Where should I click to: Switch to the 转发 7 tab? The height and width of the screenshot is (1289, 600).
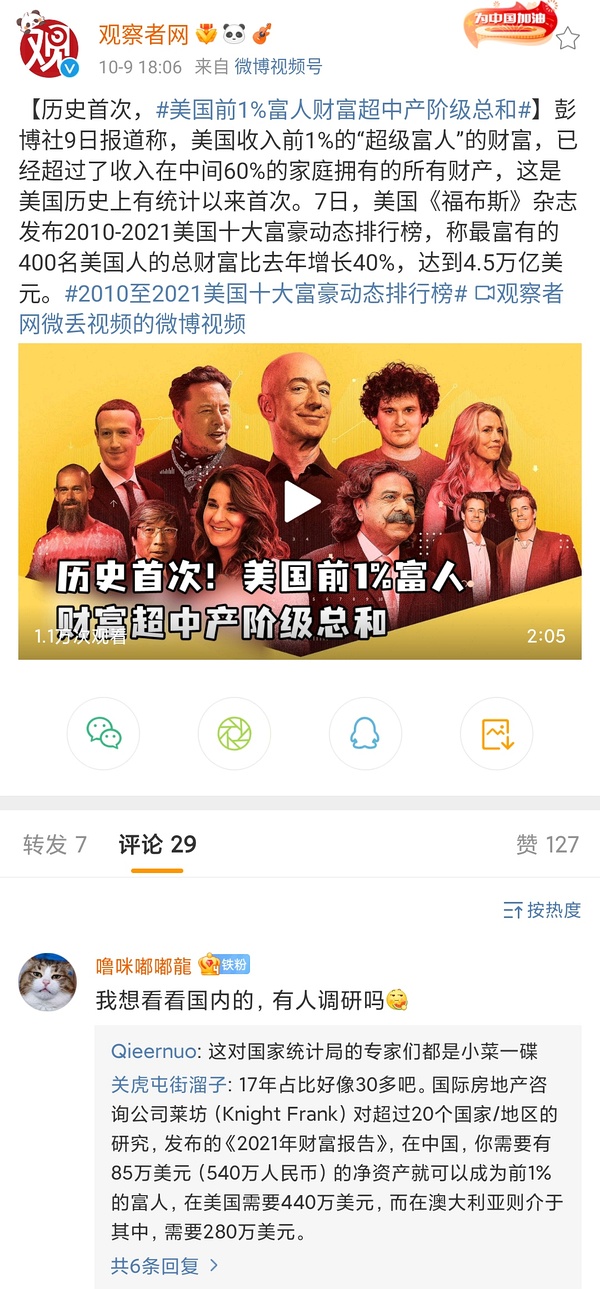[54, 845]
